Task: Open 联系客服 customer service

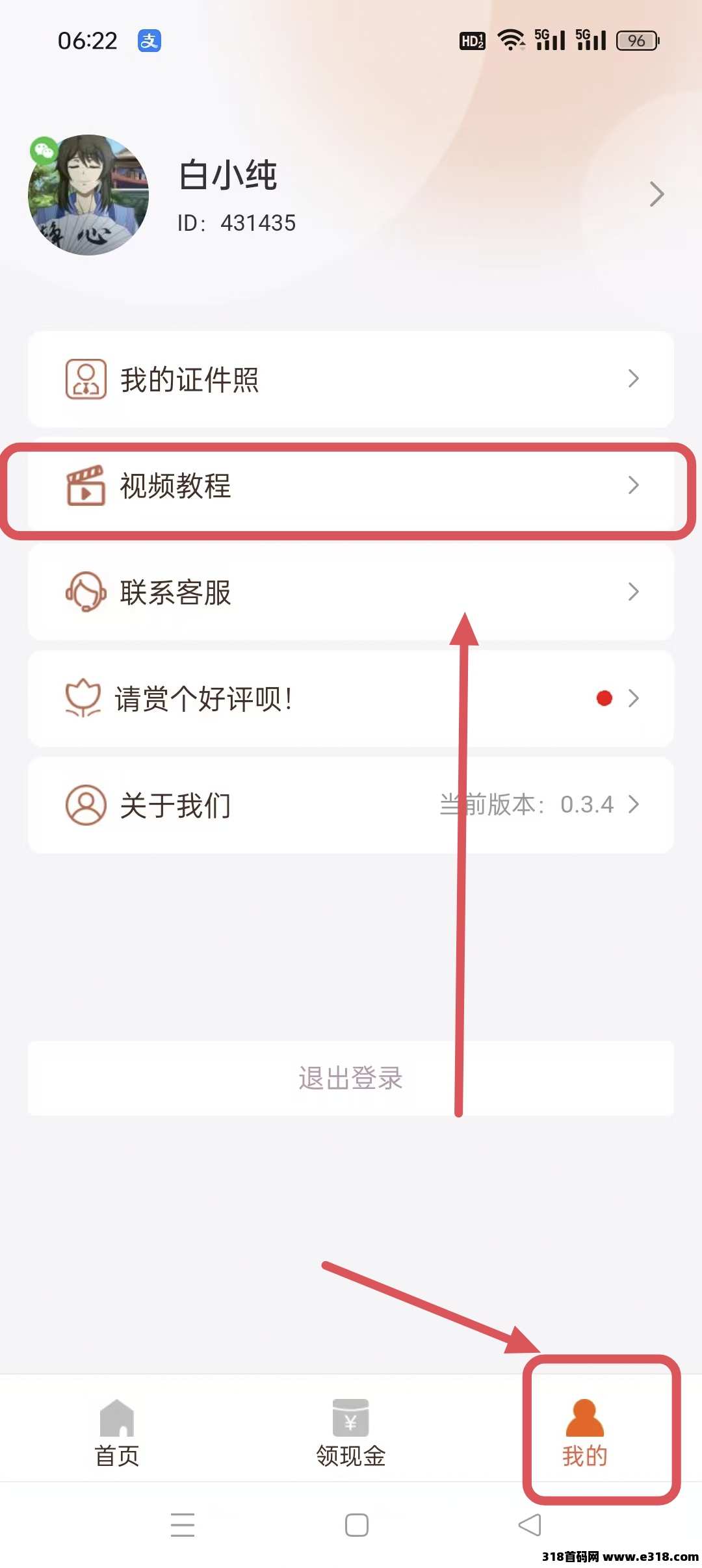Action: [350, 592]
